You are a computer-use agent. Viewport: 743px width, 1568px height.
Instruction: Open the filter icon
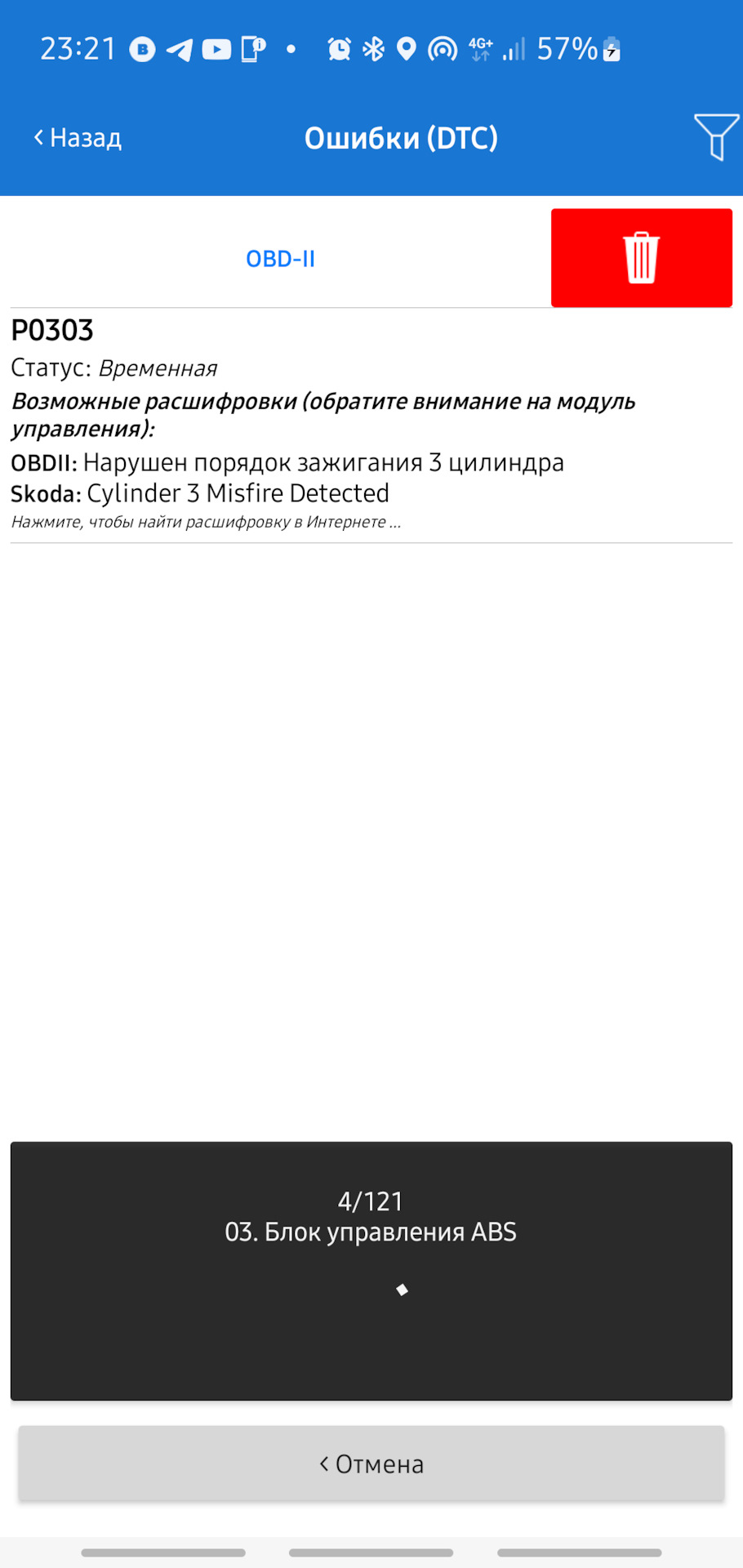point(716,137)
